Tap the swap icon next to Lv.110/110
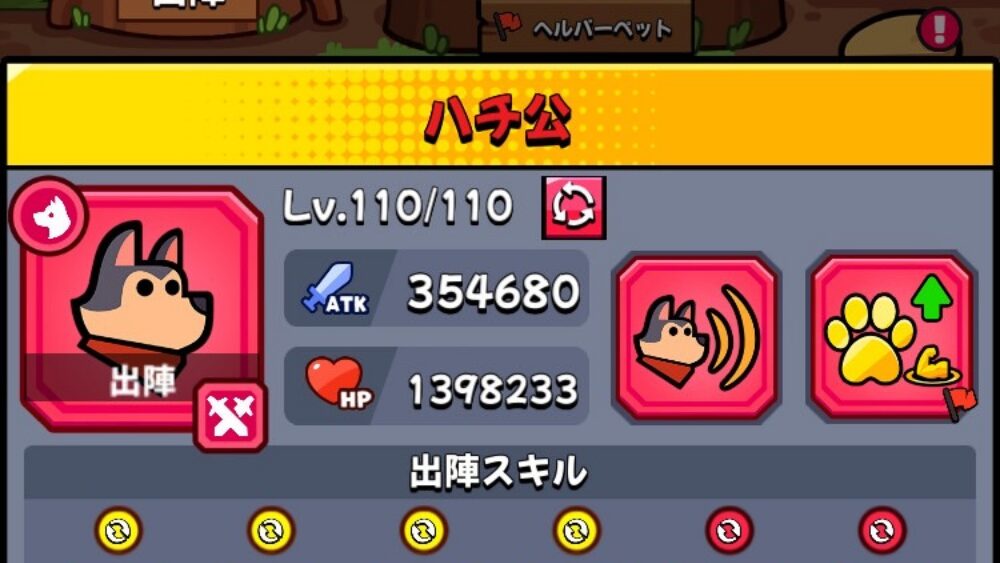The height and width of the screenshot is (563, 1000). pos(573,207)
